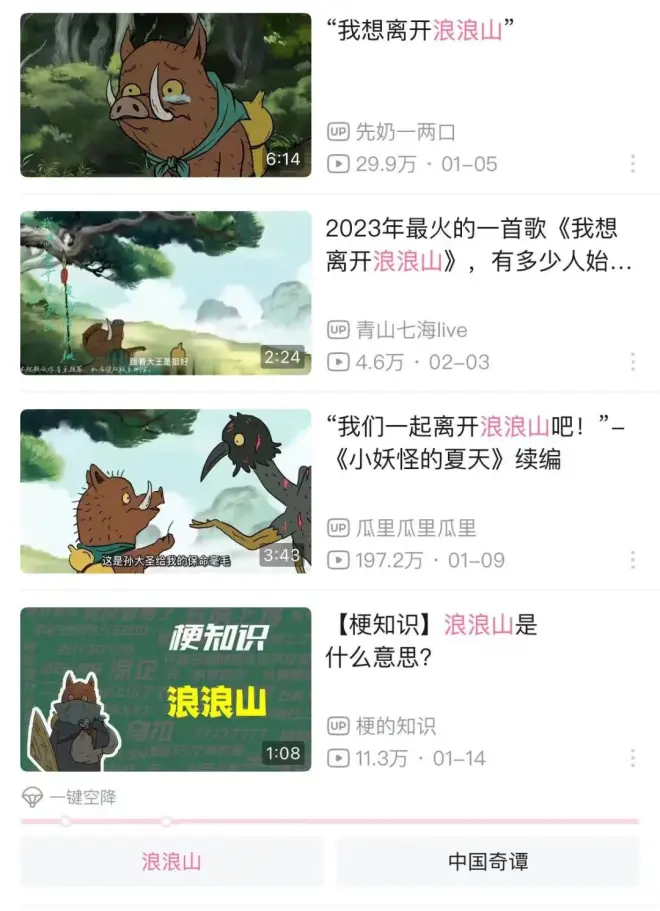This screenshot has width=660, height=911.
Task: Open the overflow menu for 梗的知识's video
Action: tap(632, 758)
